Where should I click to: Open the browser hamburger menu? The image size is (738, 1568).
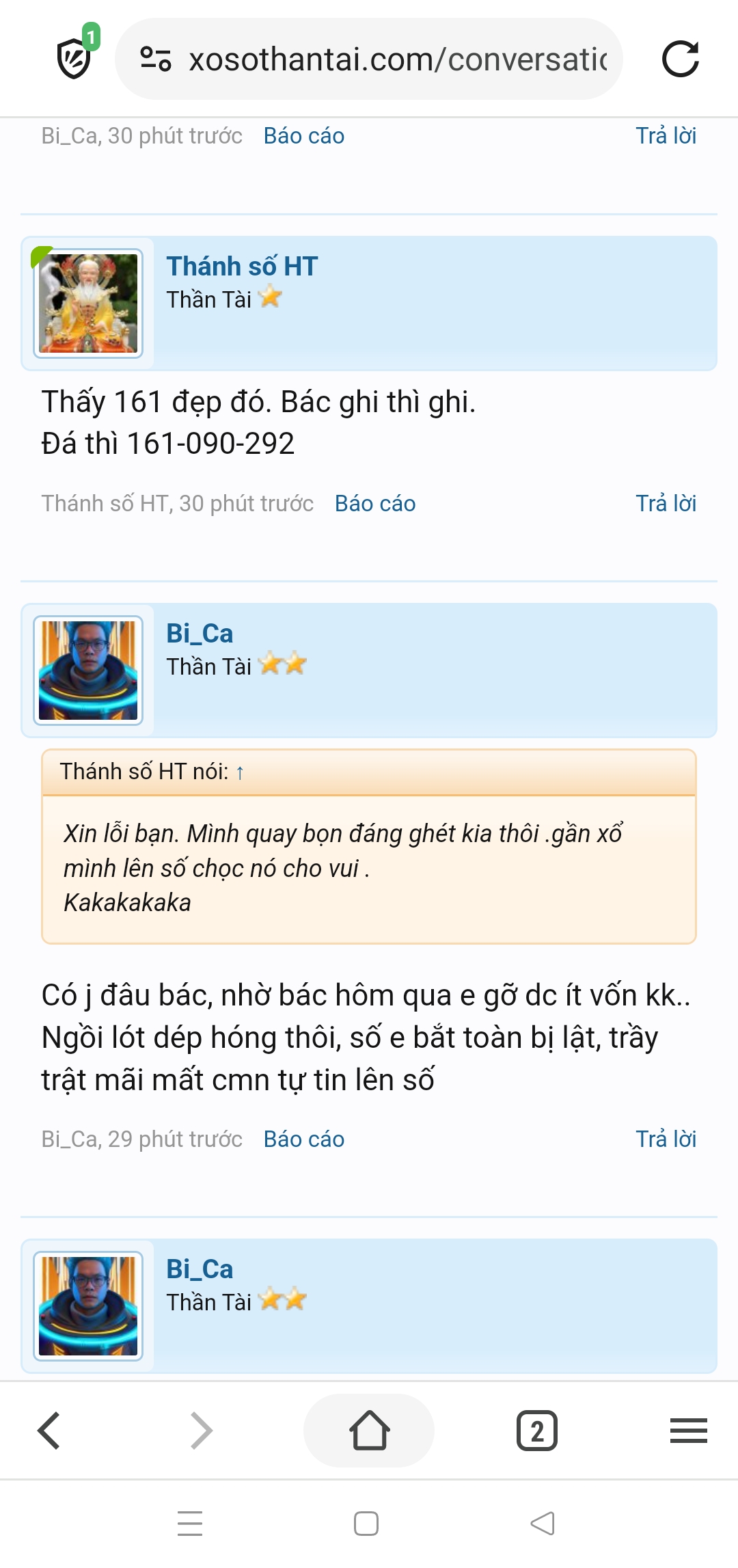tap(688, 1430)
